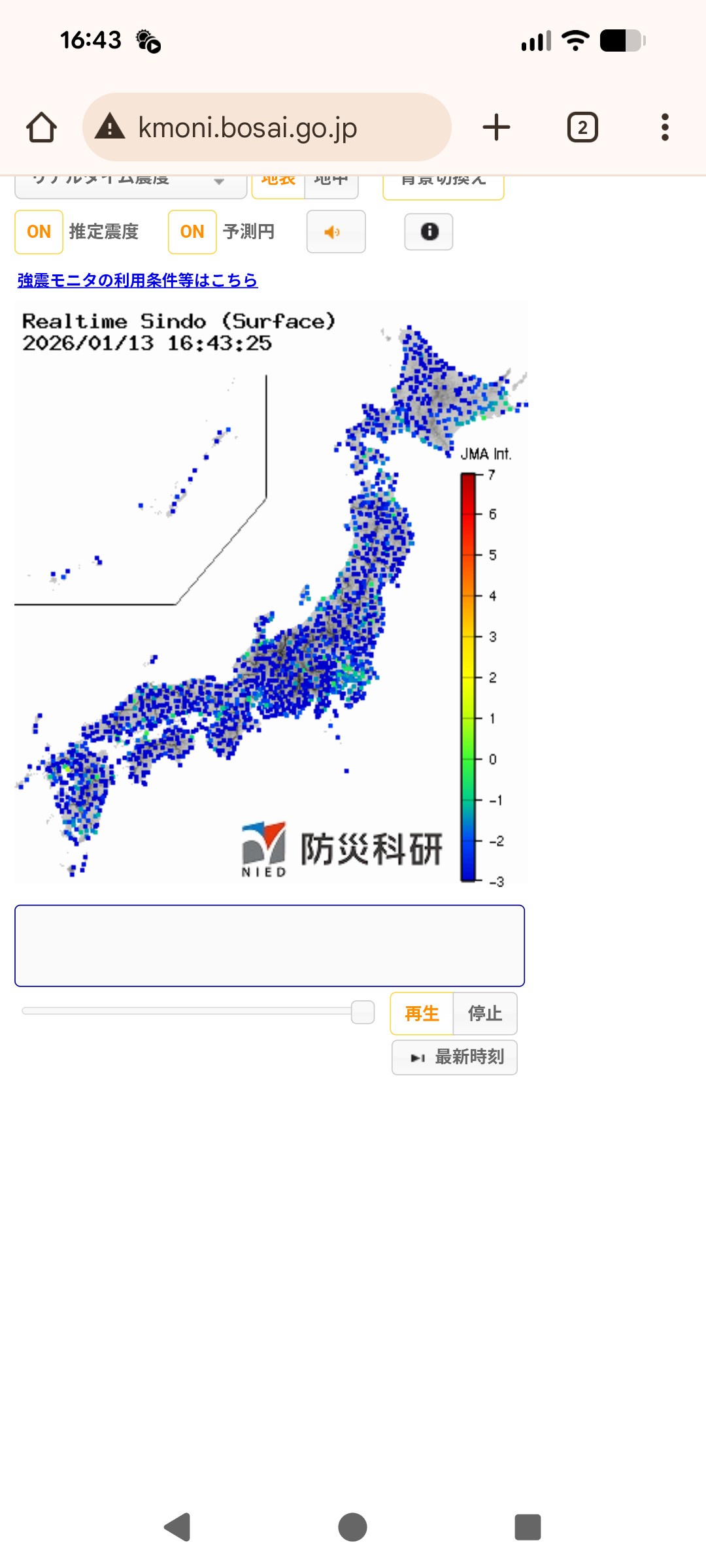
Task: Toggle the sound speaker button
Action: 335,231
